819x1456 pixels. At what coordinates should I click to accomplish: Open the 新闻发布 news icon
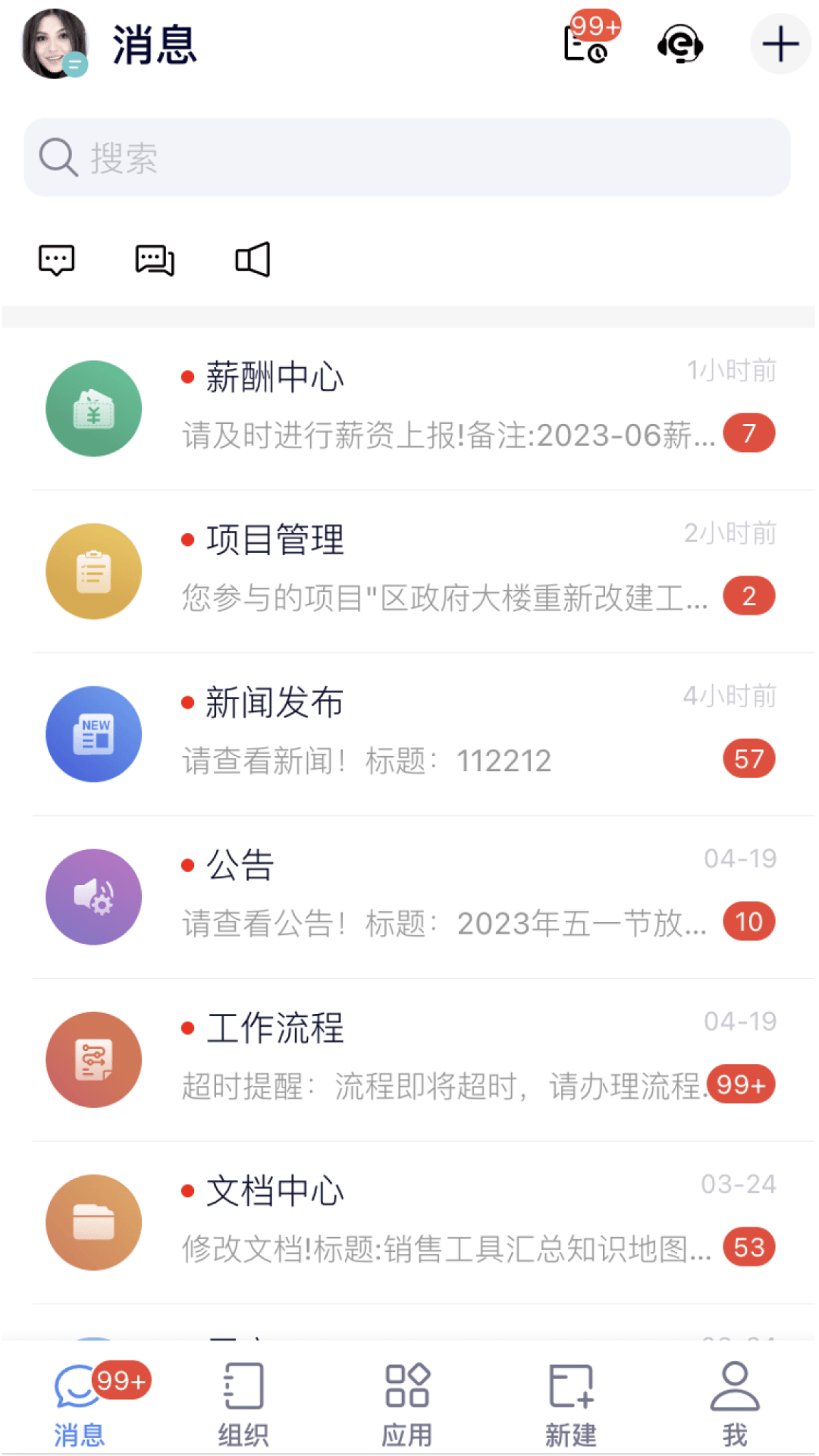pyautogui.click(x=93, y=733)
